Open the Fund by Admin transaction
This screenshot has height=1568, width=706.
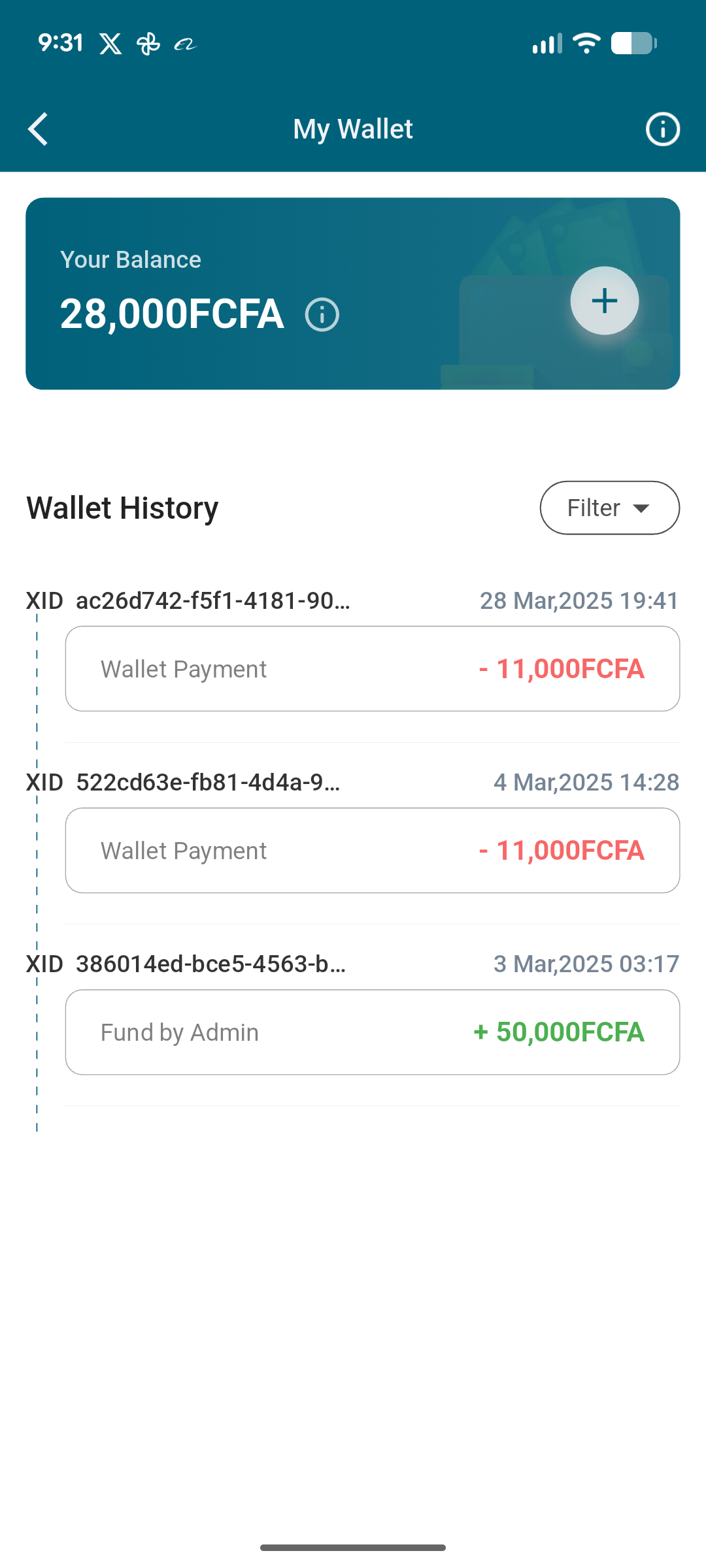coord(372,1032)
